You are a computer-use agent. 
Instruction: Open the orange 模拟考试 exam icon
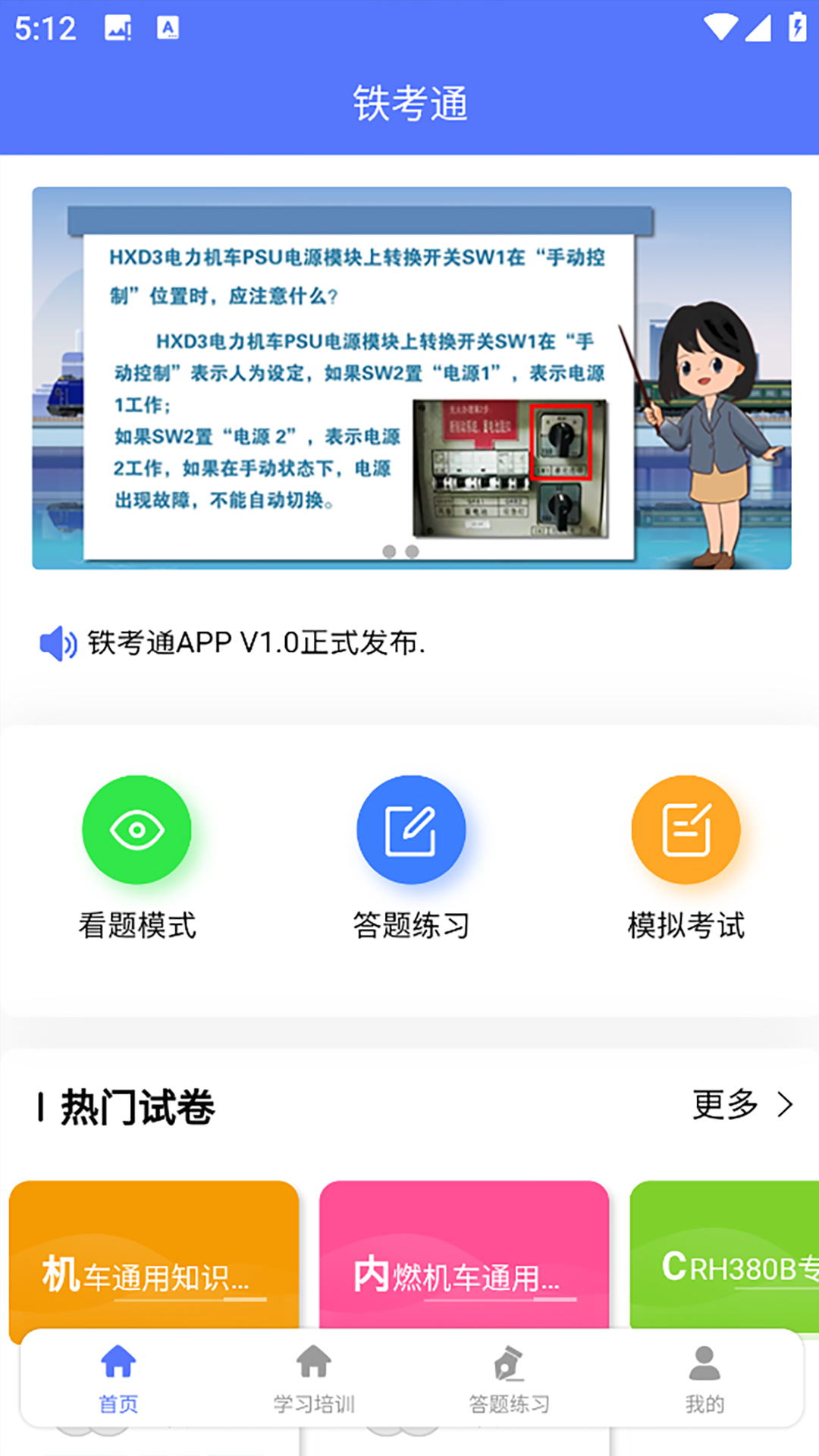tap(685, 829)
